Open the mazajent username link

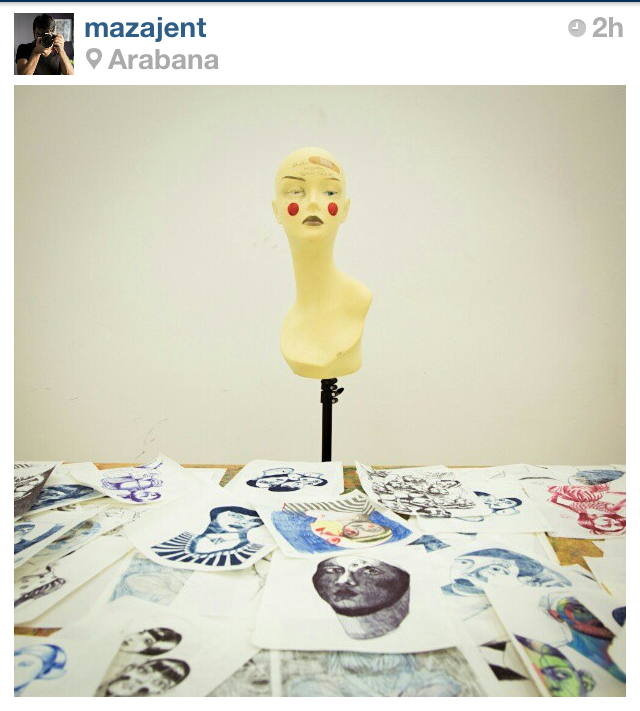145,28
